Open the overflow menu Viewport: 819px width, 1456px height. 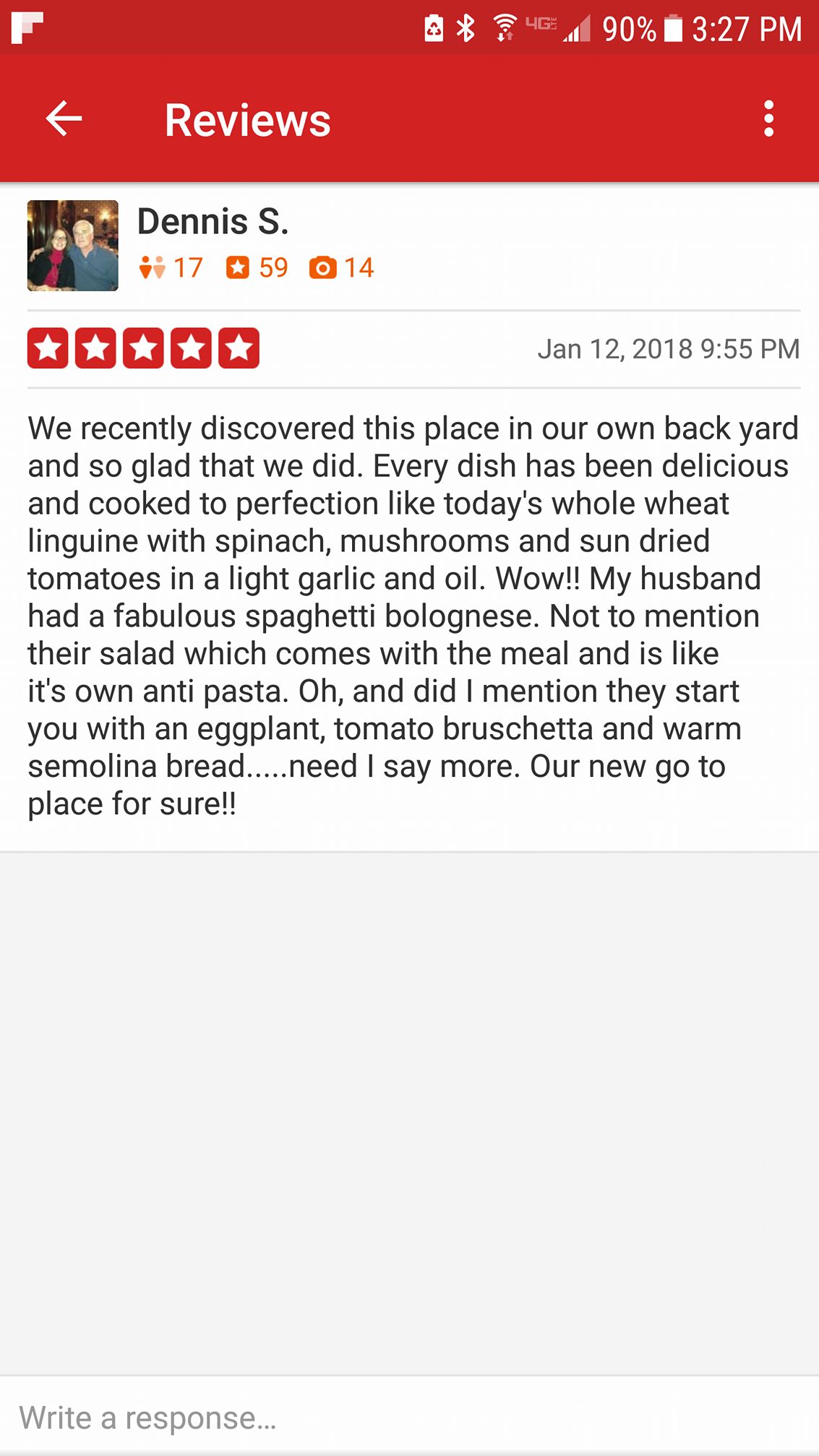[x=768, y=119]
